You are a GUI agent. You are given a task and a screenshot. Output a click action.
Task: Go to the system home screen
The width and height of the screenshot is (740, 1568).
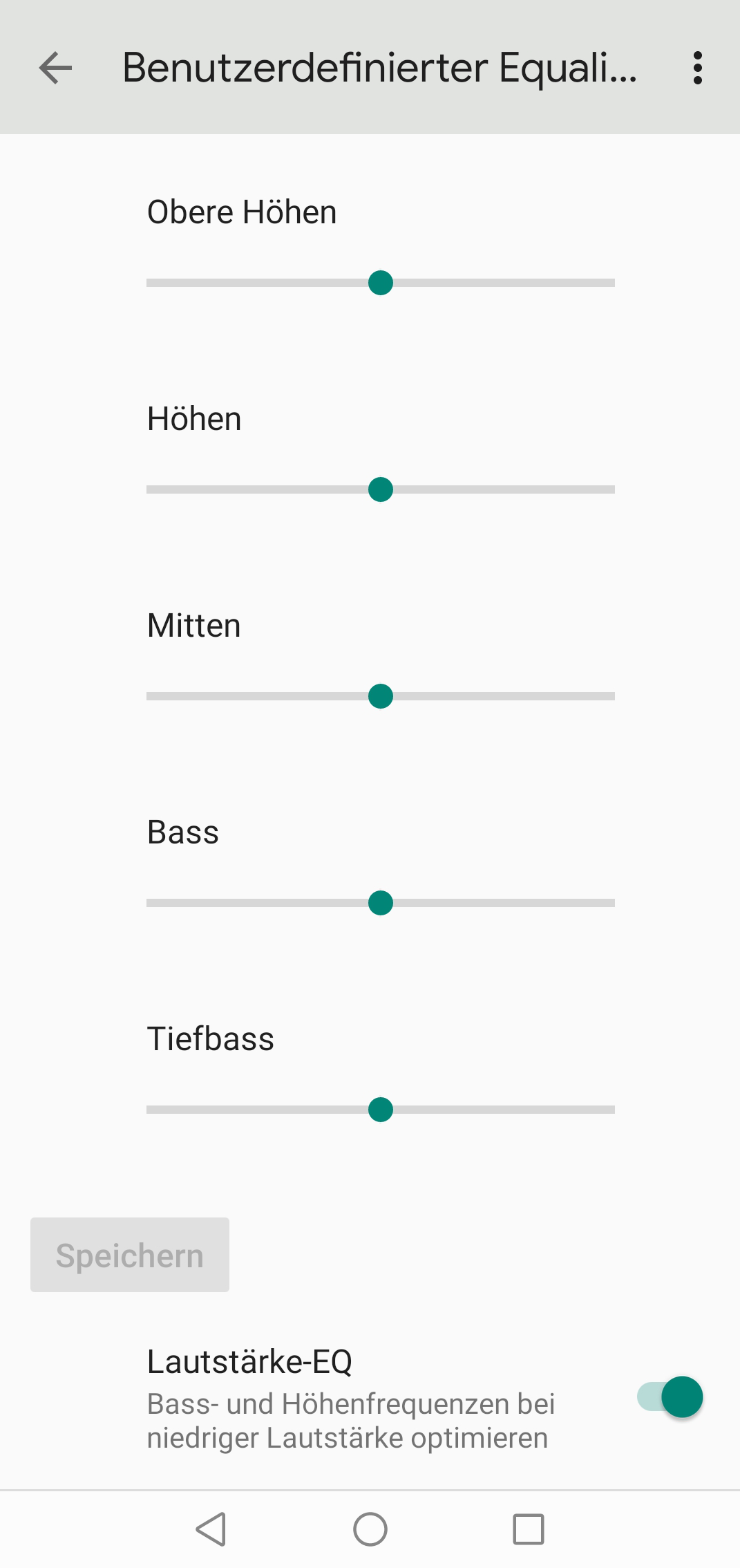click(370, 1529)
